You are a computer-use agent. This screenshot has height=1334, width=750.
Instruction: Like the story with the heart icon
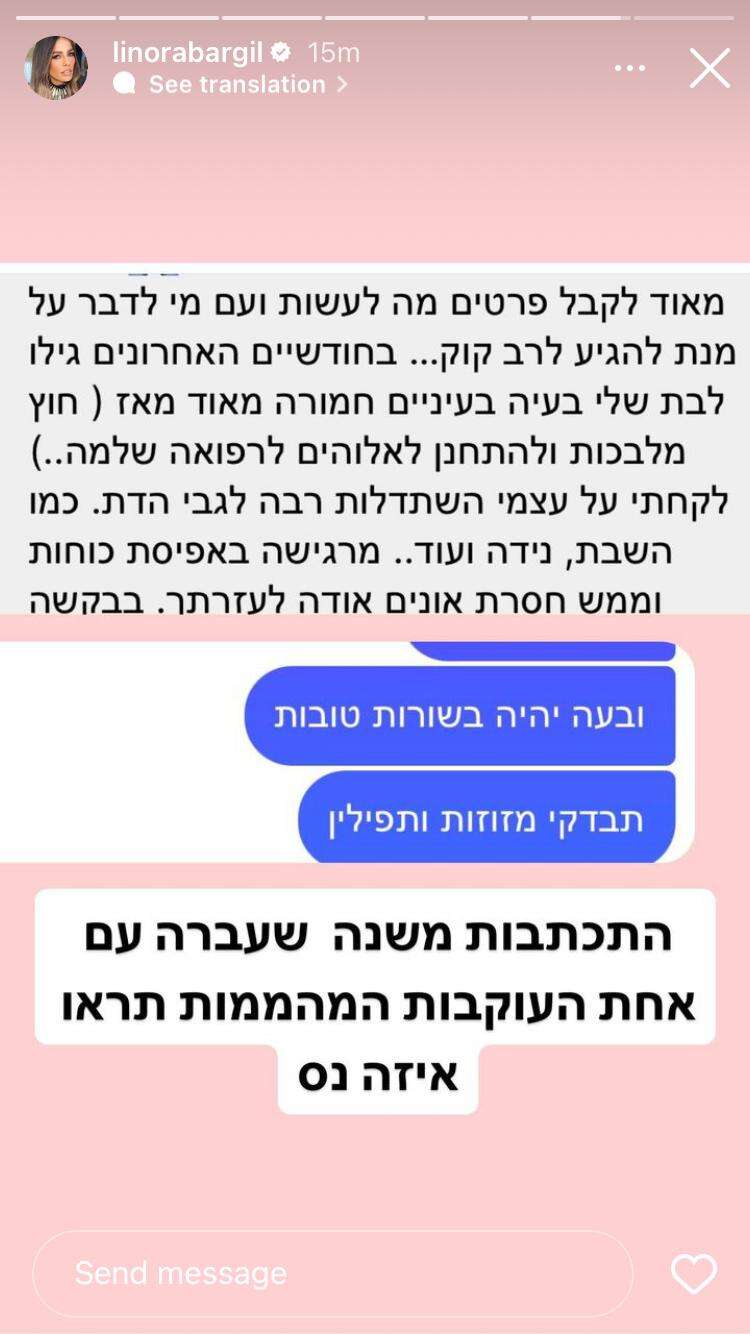pyautogui.click(x=693, y=1273)
